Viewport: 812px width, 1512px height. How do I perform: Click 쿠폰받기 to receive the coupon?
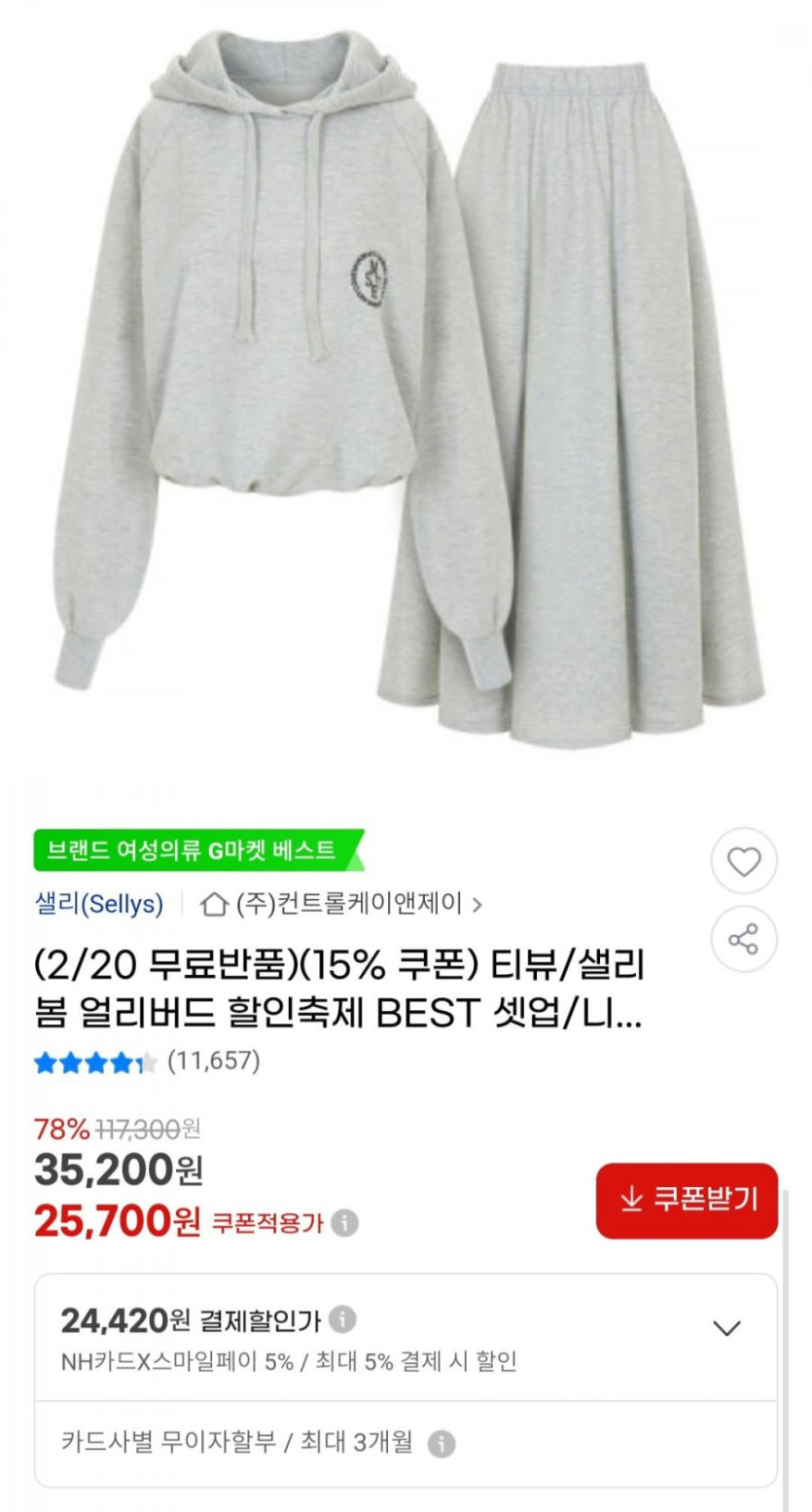coord(687,1202)
